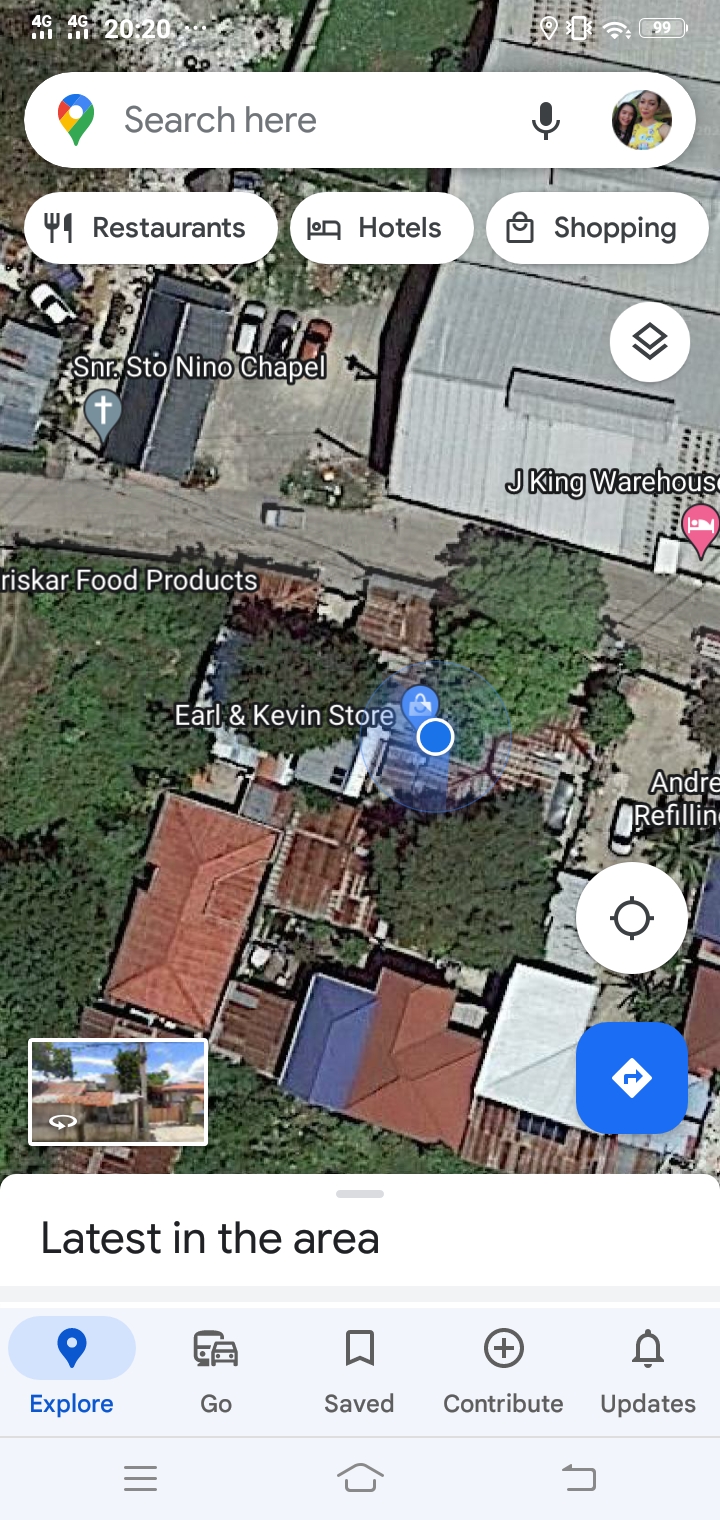The image size is (720, 1520).
Task: Open the map layers button
Action: pos(650,342)
